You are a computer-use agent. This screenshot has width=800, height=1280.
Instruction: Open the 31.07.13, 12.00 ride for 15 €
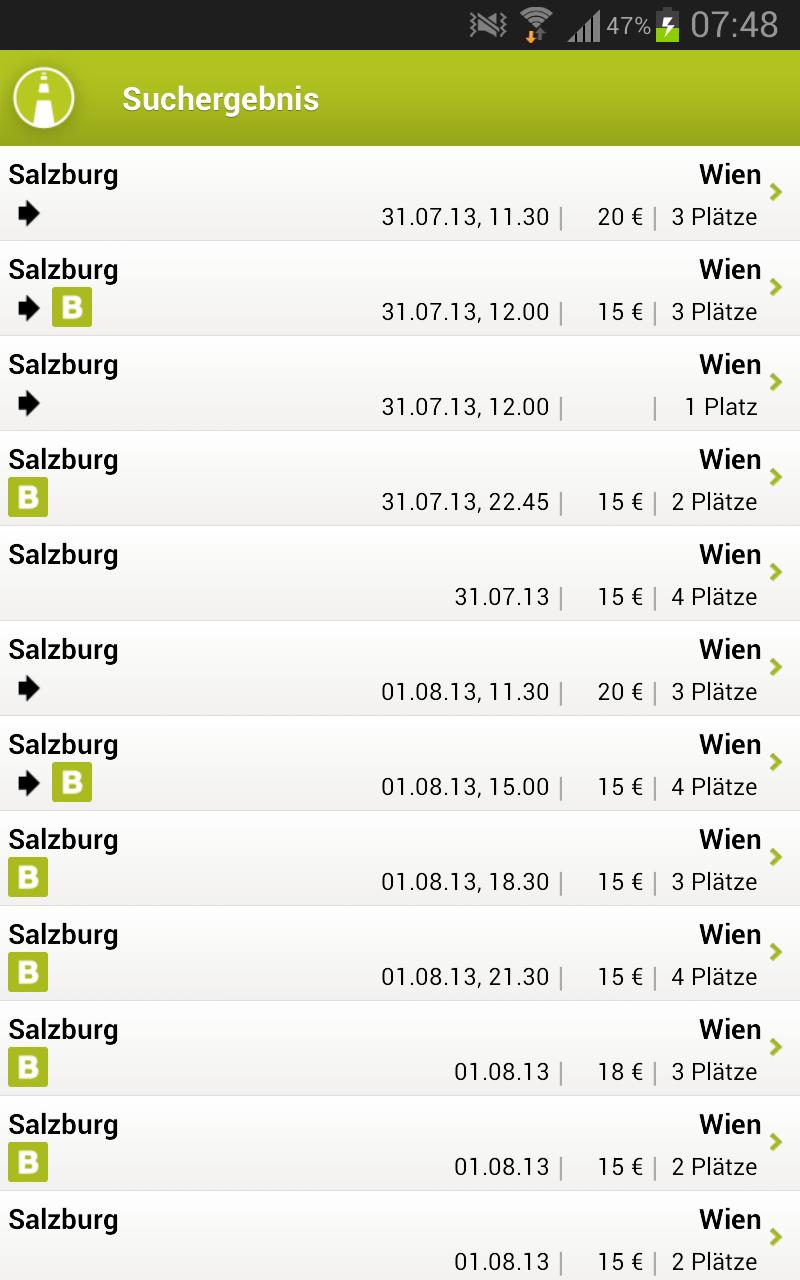coord(400,289)
